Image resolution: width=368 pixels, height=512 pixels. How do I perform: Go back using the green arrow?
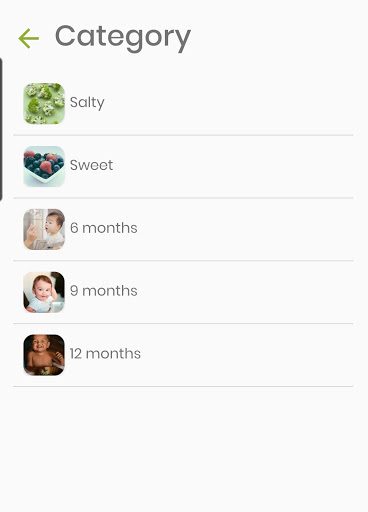tap(29, 38)
